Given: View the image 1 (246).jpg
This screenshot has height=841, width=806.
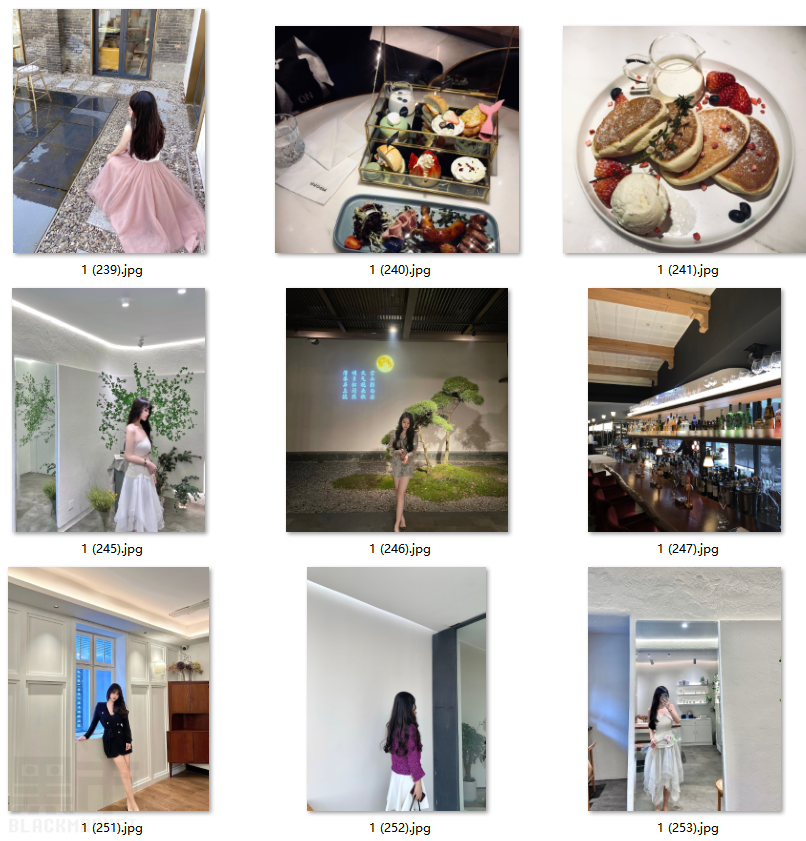Looking at the screenshot, I should pos(397,410).
